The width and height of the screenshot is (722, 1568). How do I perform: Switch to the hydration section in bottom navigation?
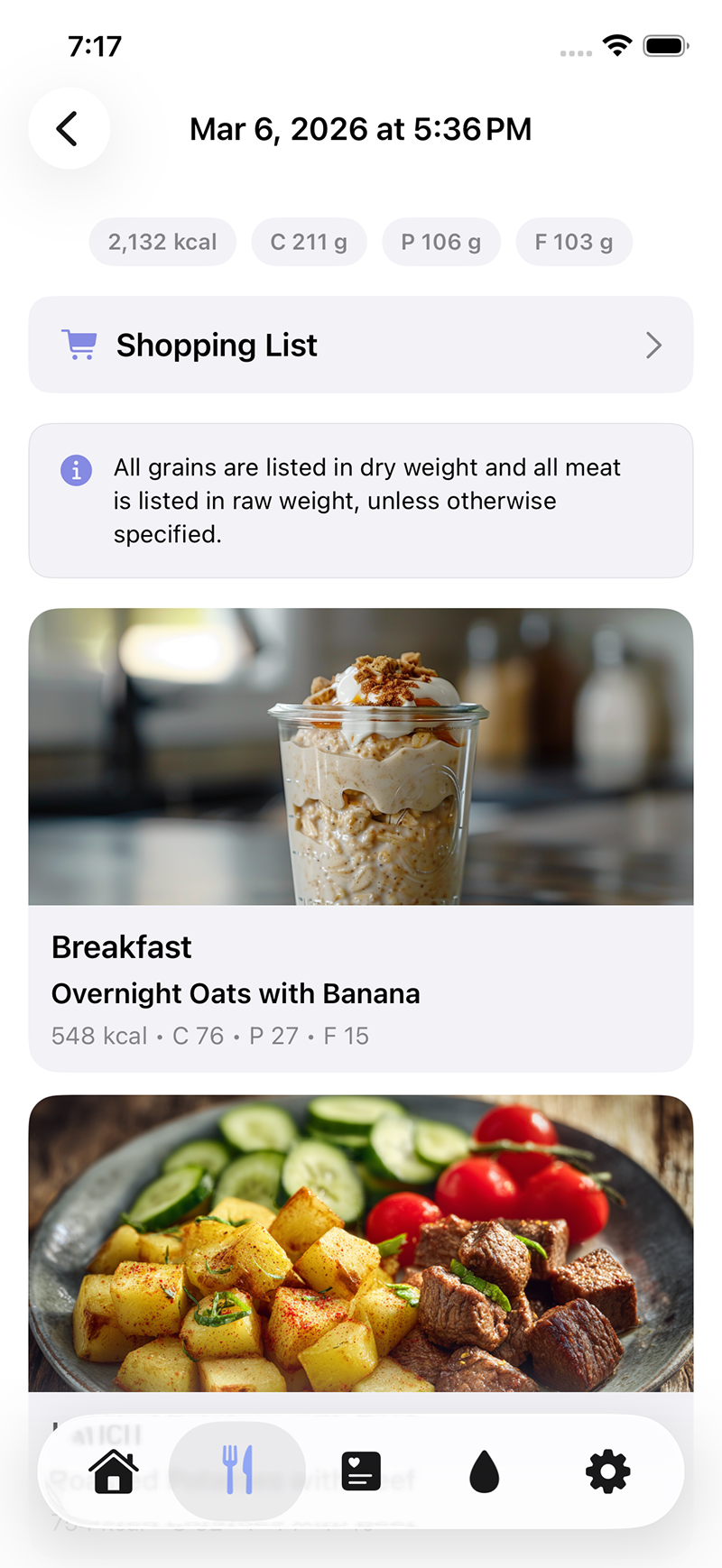(484, 1471)
